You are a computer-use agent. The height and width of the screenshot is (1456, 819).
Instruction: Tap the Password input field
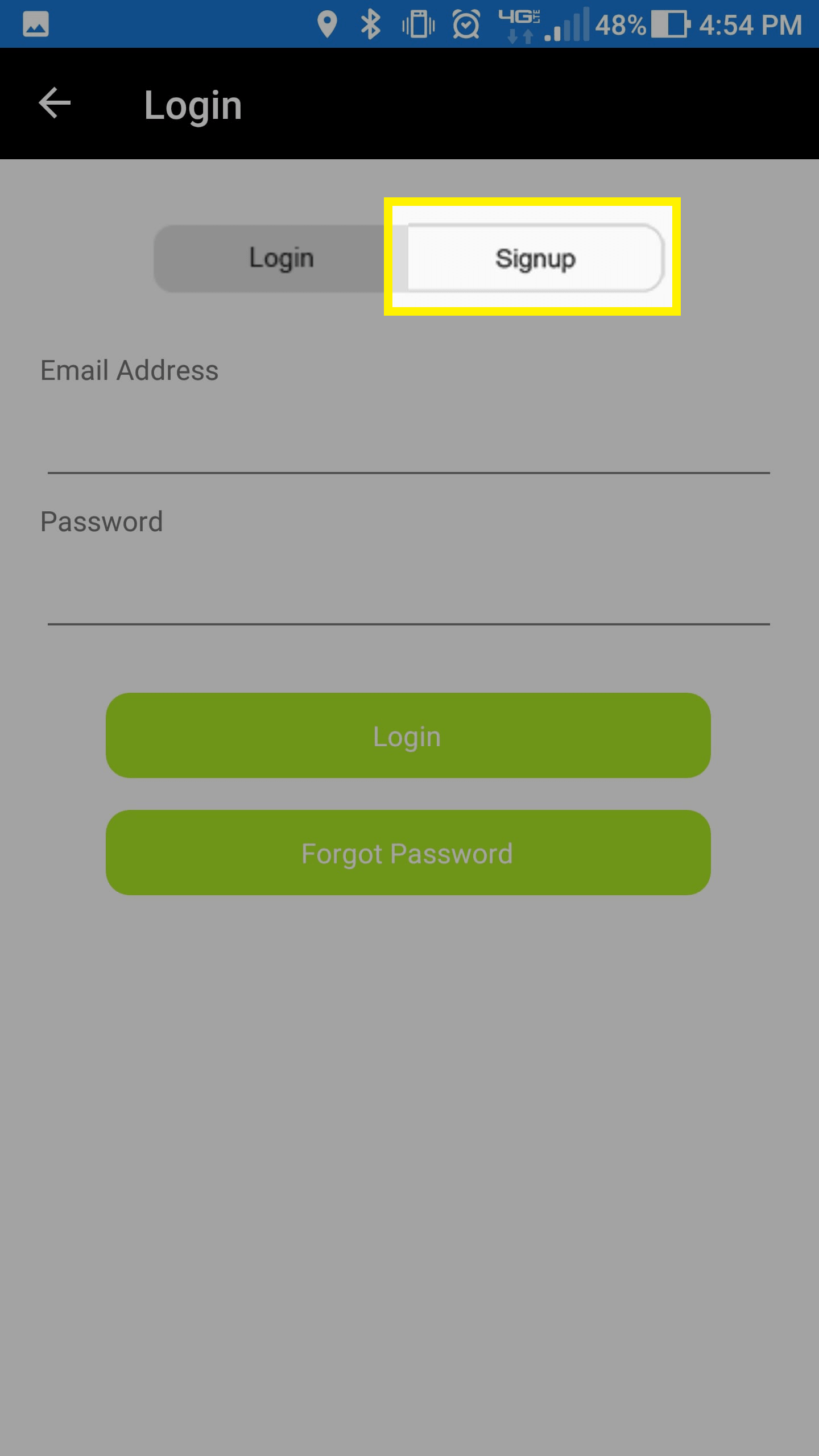tap(408, 589)
